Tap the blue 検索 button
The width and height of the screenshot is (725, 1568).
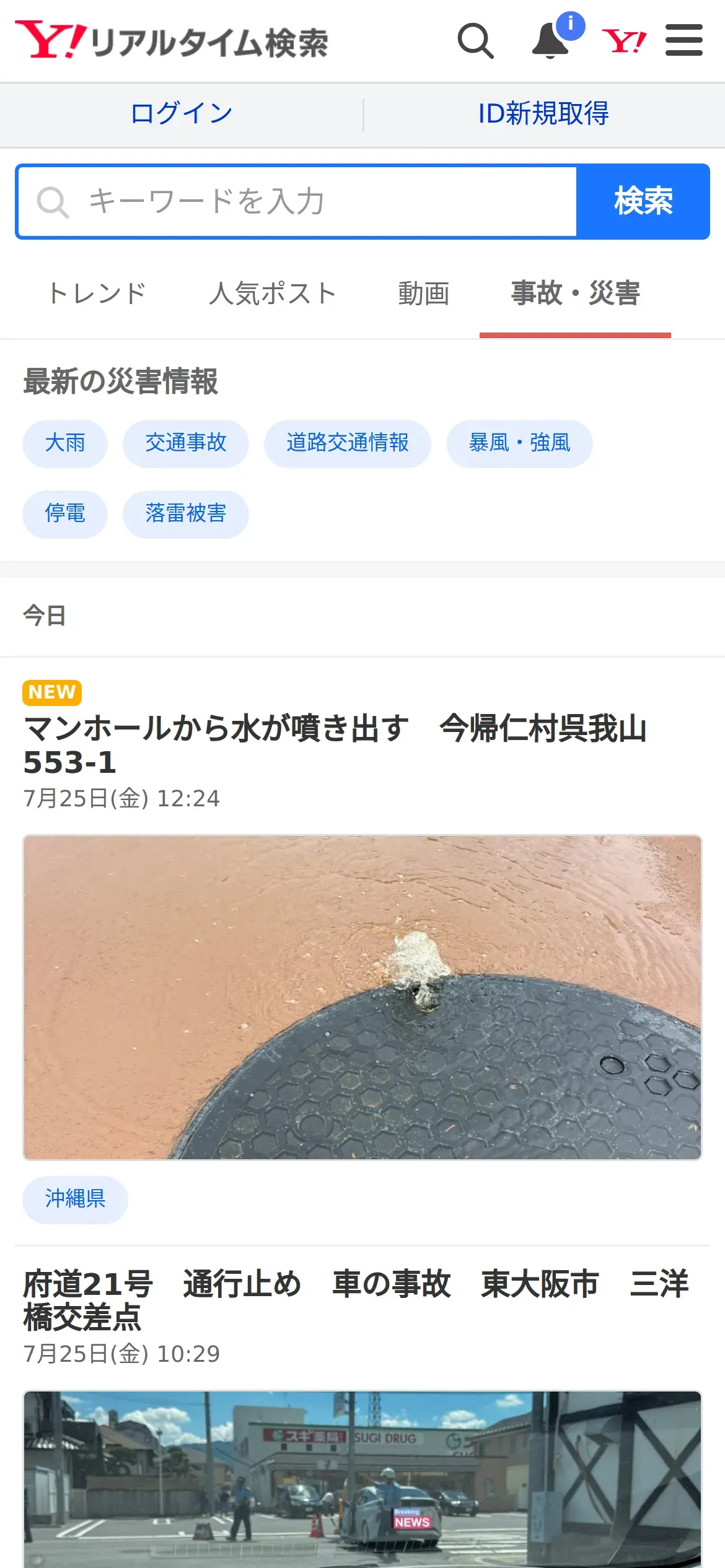(643, 202)
